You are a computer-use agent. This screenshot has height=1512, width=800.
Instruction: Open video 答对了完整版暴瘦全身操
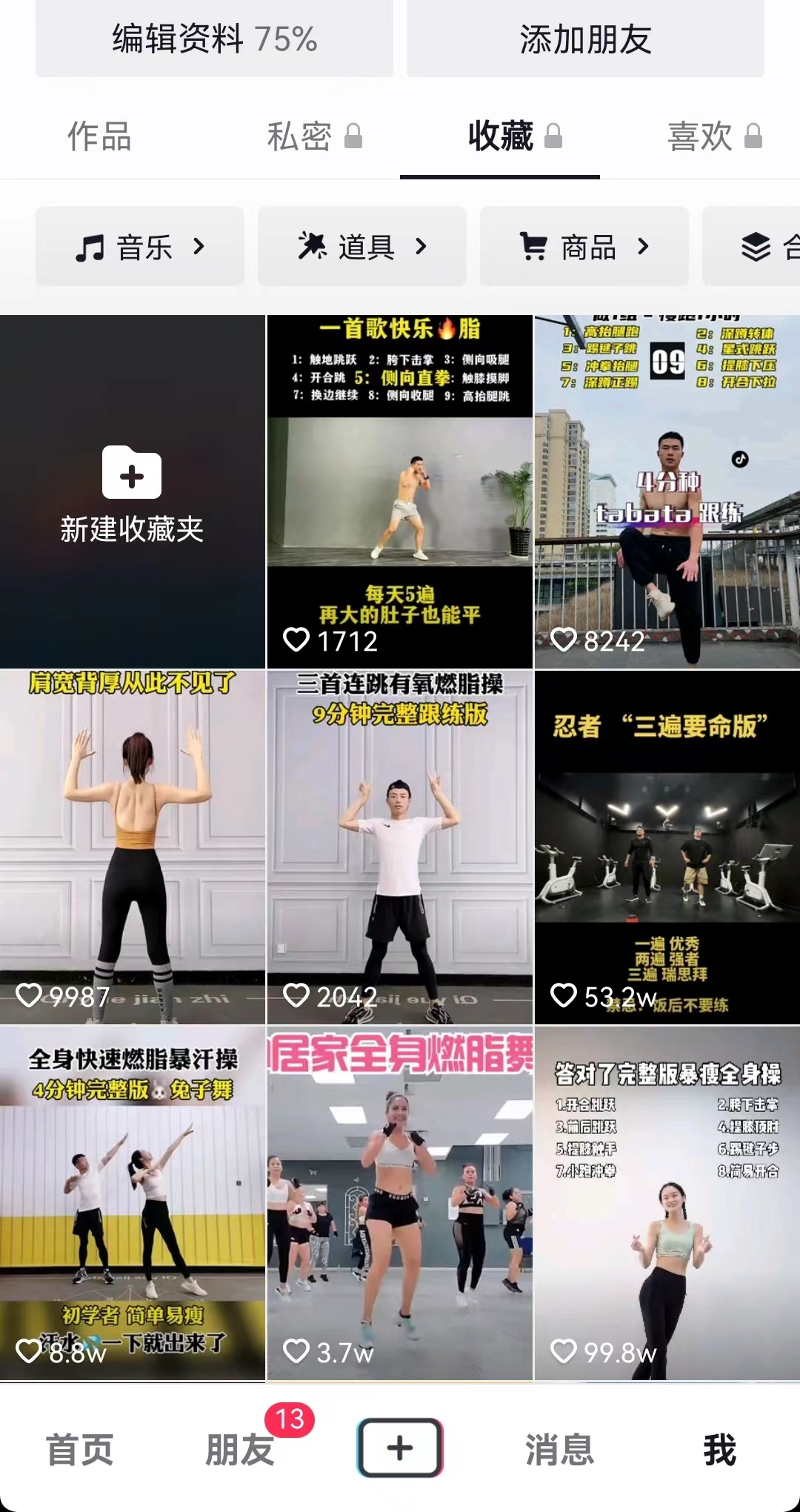point(667,1202)
